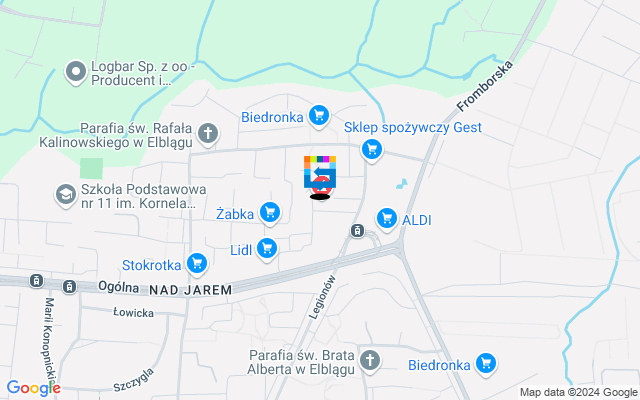The width and height of the screenshot is (640, 400).
Task: Open the Lidl store marker
Action: [266, 248]
